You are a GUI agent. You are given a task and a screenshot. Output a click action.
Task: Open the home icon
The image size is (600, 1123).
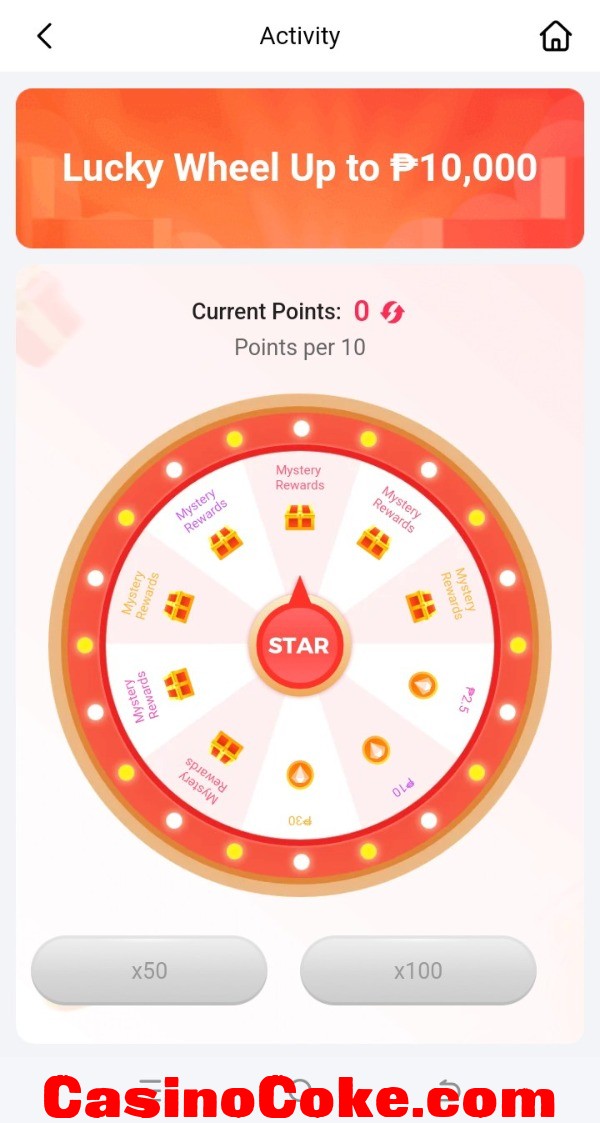(x=555, y=36)
